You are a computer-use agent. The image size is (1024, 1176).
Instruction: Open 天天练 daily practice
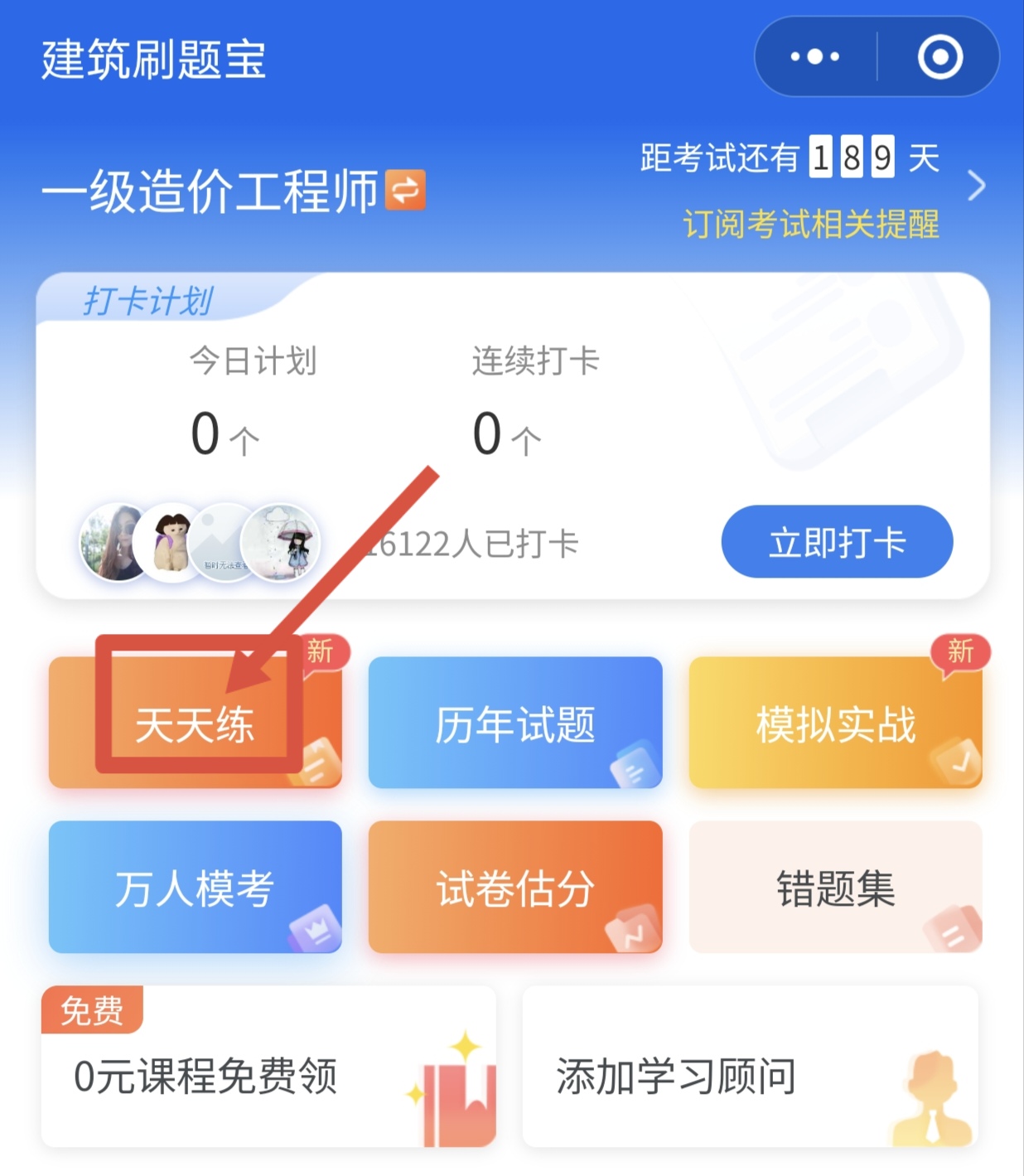(x=195, y=724)
